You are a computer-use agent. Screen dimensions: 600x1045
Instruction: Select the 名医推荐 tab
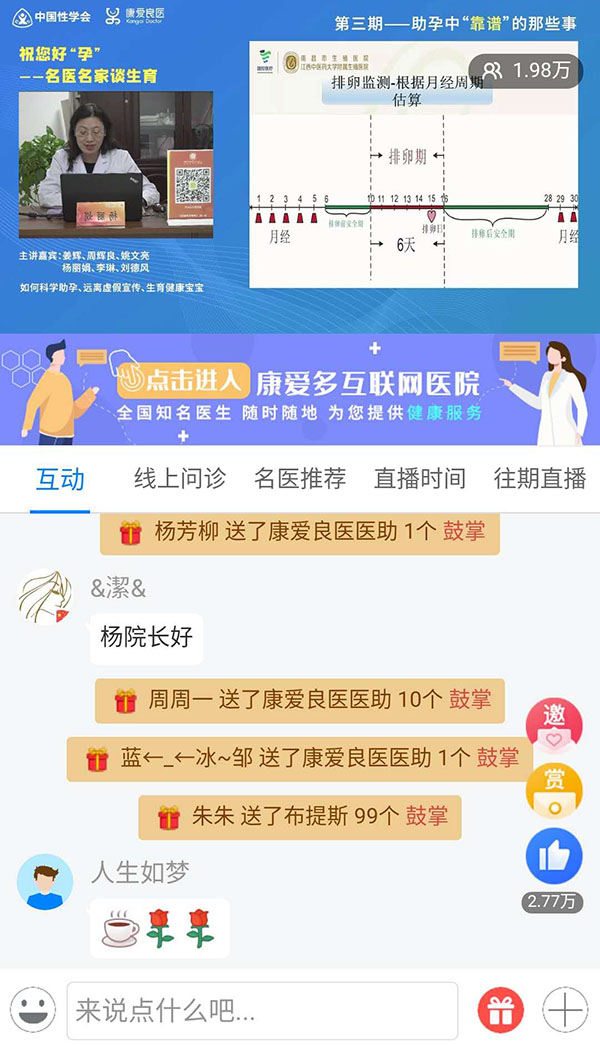(x=300, y=479)
